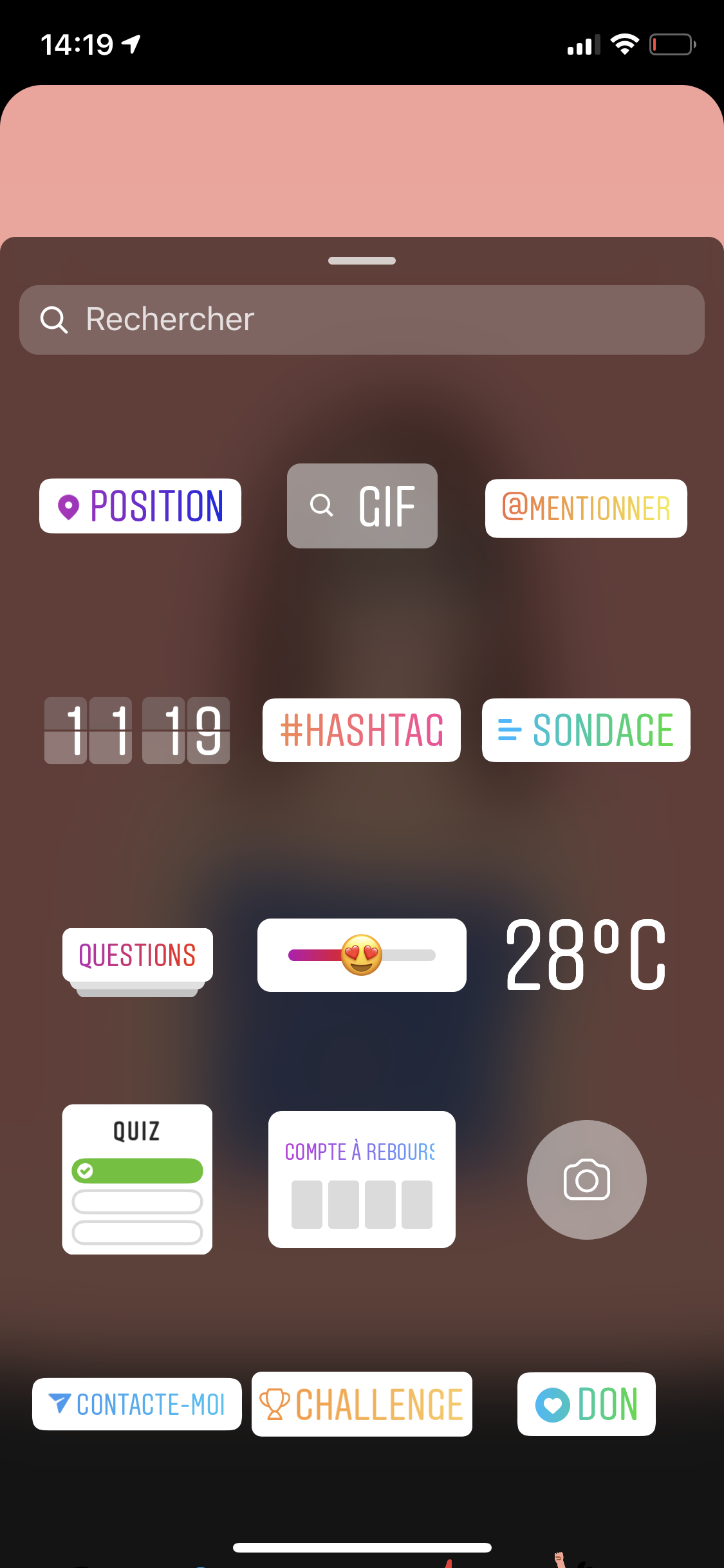Add the CONTACTE-MOI sticker
The image size is (724, 1568).
(137, 1404)
